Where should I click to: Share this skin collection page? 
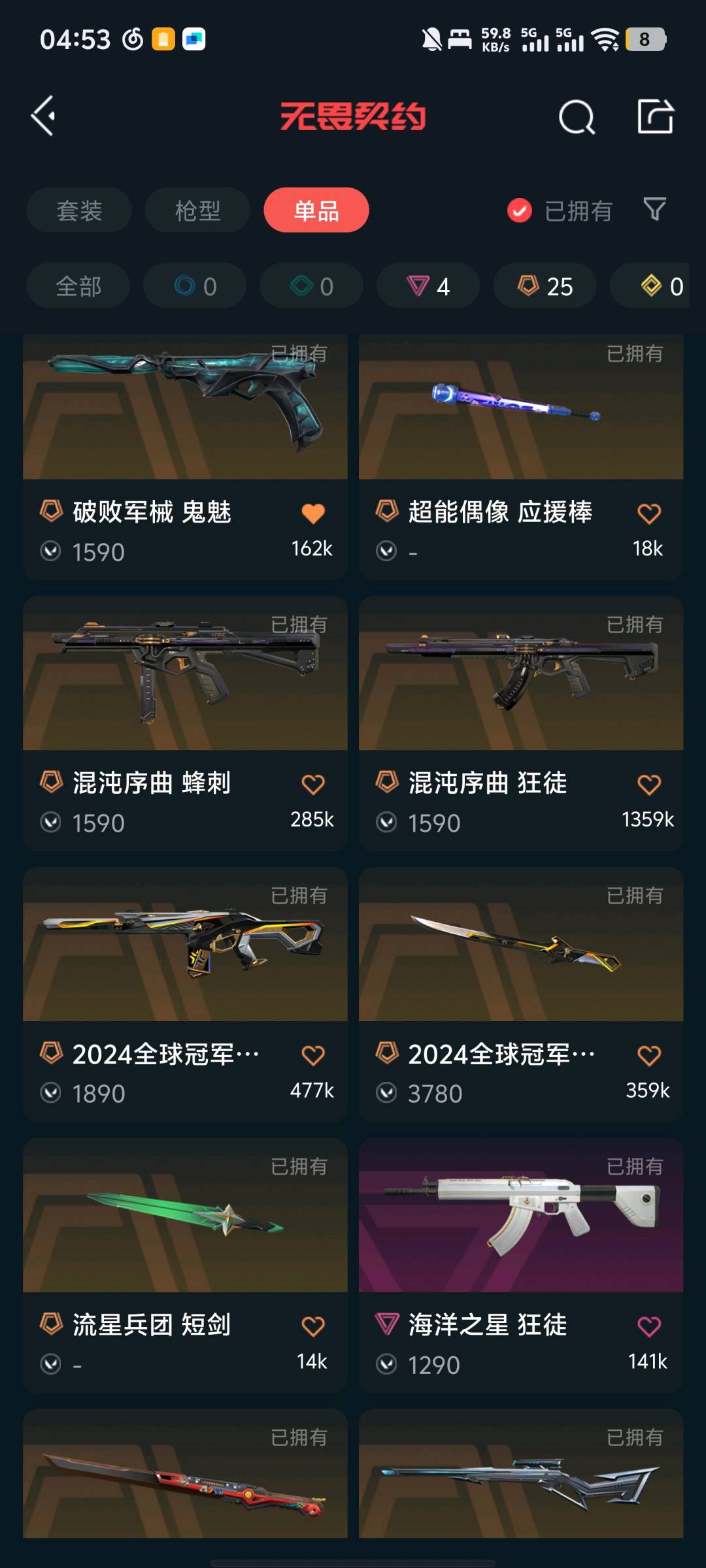655,117
